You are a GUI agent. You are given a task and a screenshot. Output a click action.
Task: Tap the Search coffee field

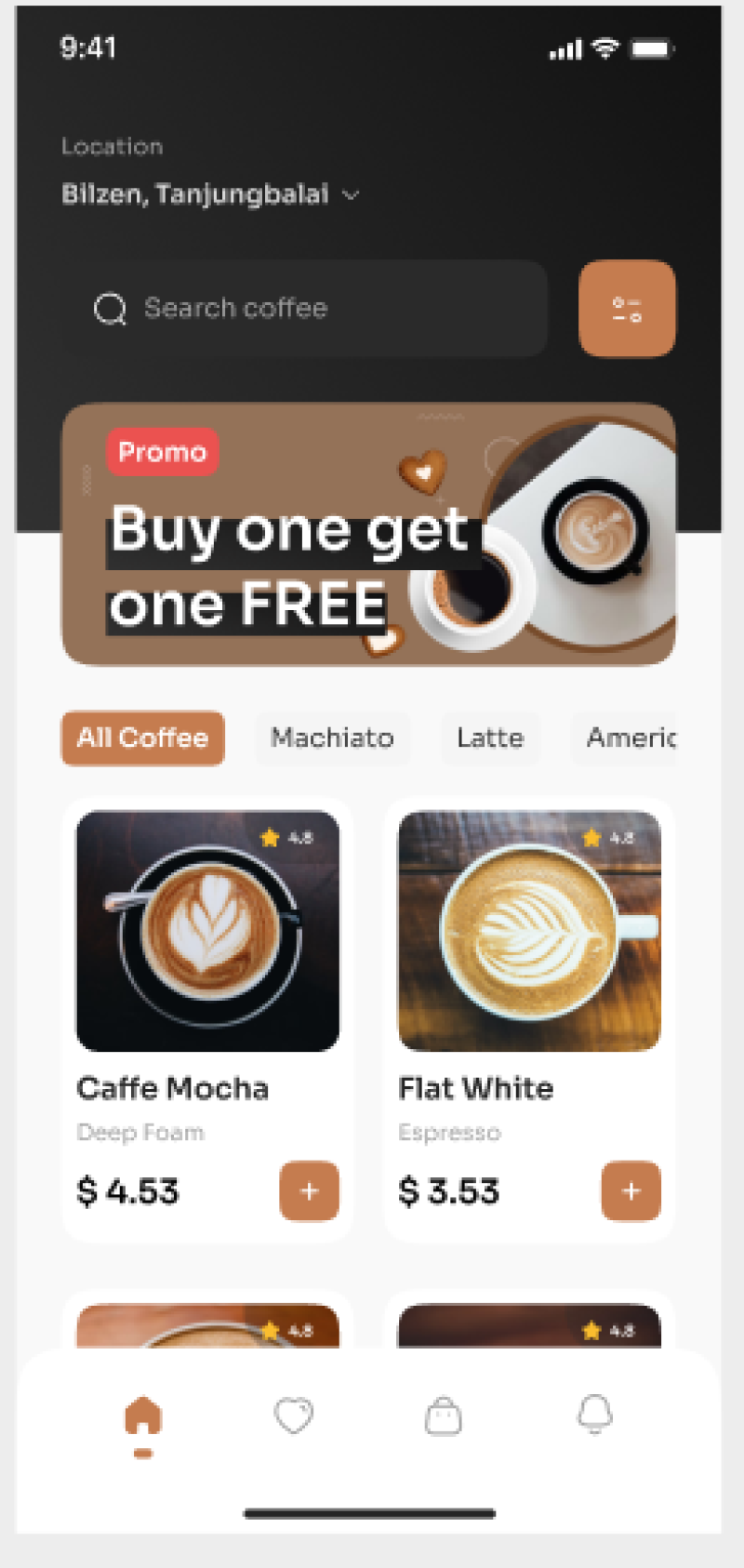(x=305, y=309)
